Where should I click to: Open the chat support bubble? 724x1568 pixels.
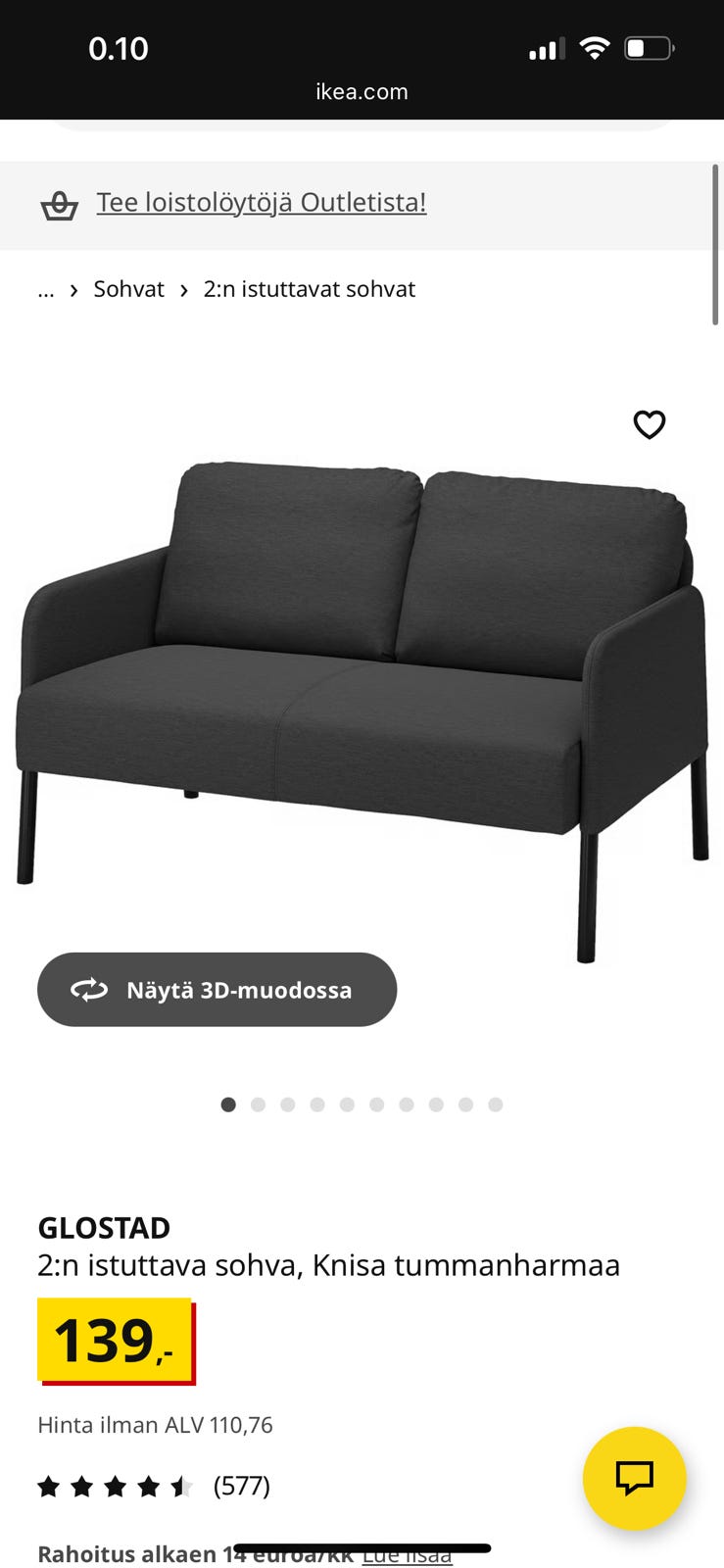pos(634,1477)
